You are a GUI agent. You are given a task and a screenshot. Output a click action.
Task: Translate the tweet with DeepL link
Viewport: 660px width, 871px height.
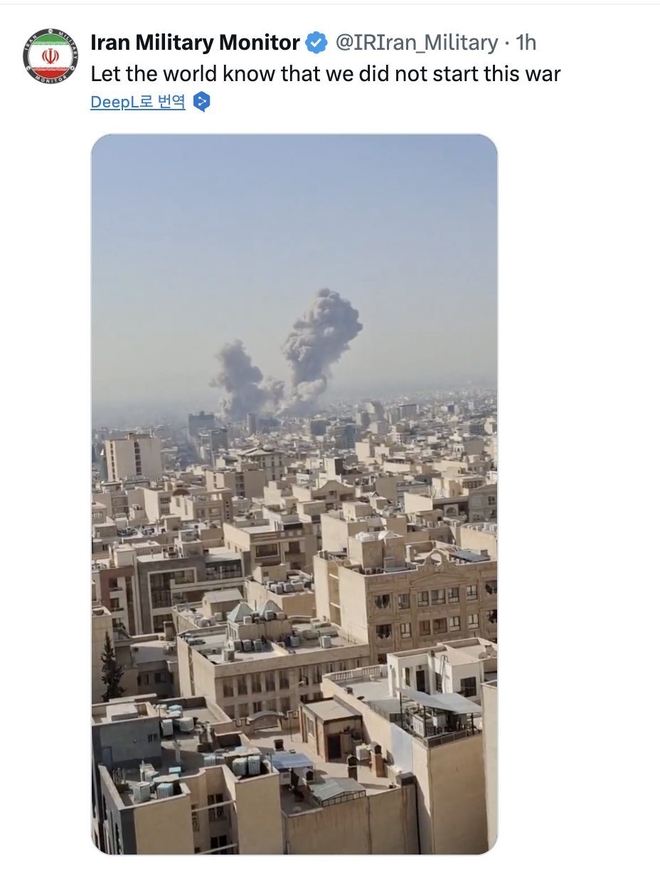pyautogui.click(x=137, y=102)
